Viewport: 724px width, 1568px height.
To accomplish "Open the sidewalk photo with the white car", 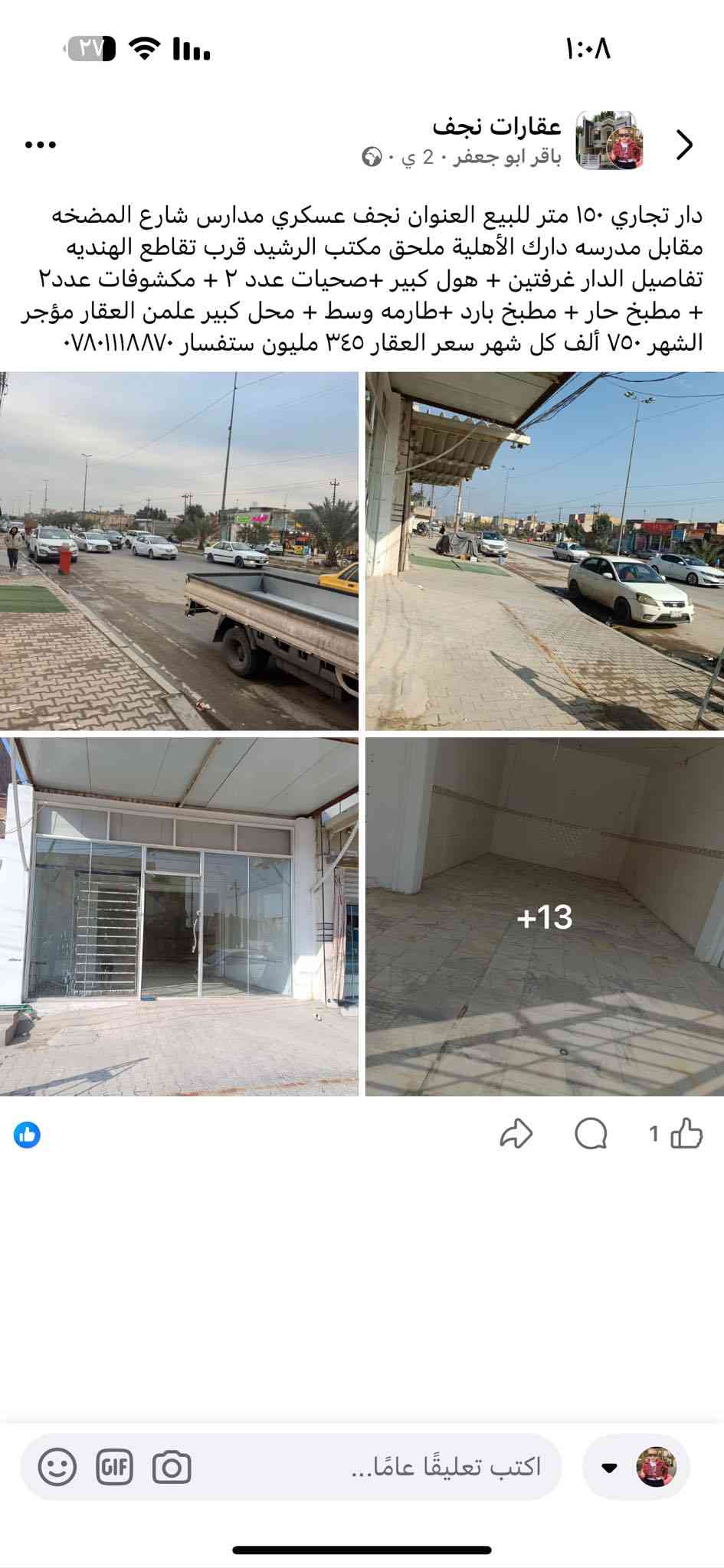I will [545, 550].
